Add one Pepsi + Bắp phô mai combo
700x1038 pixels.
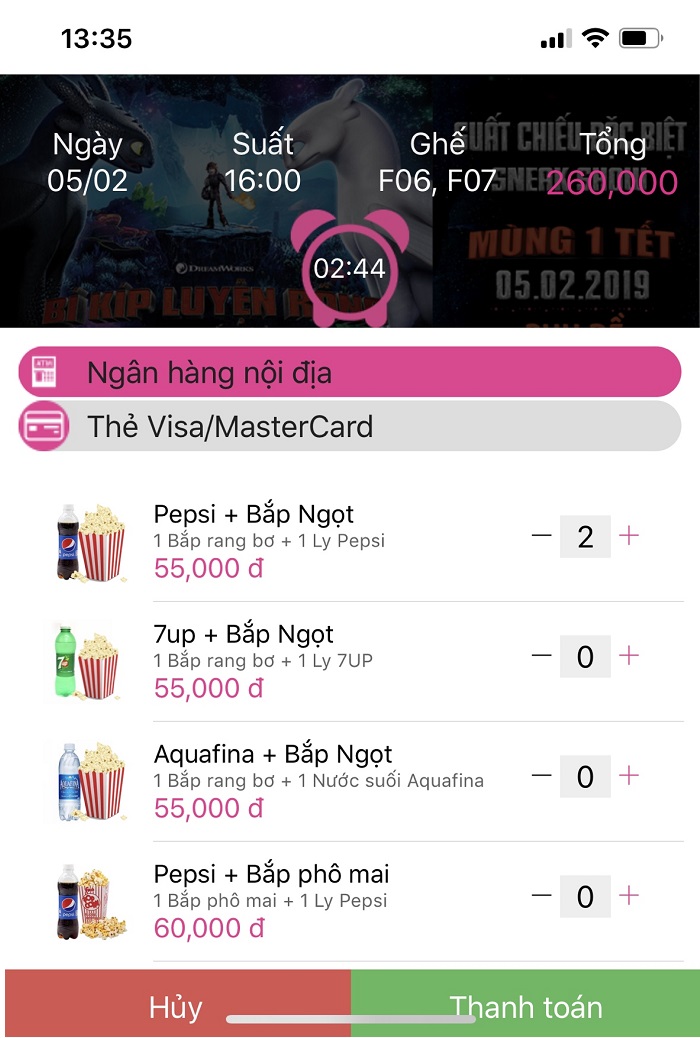[629, 896]
